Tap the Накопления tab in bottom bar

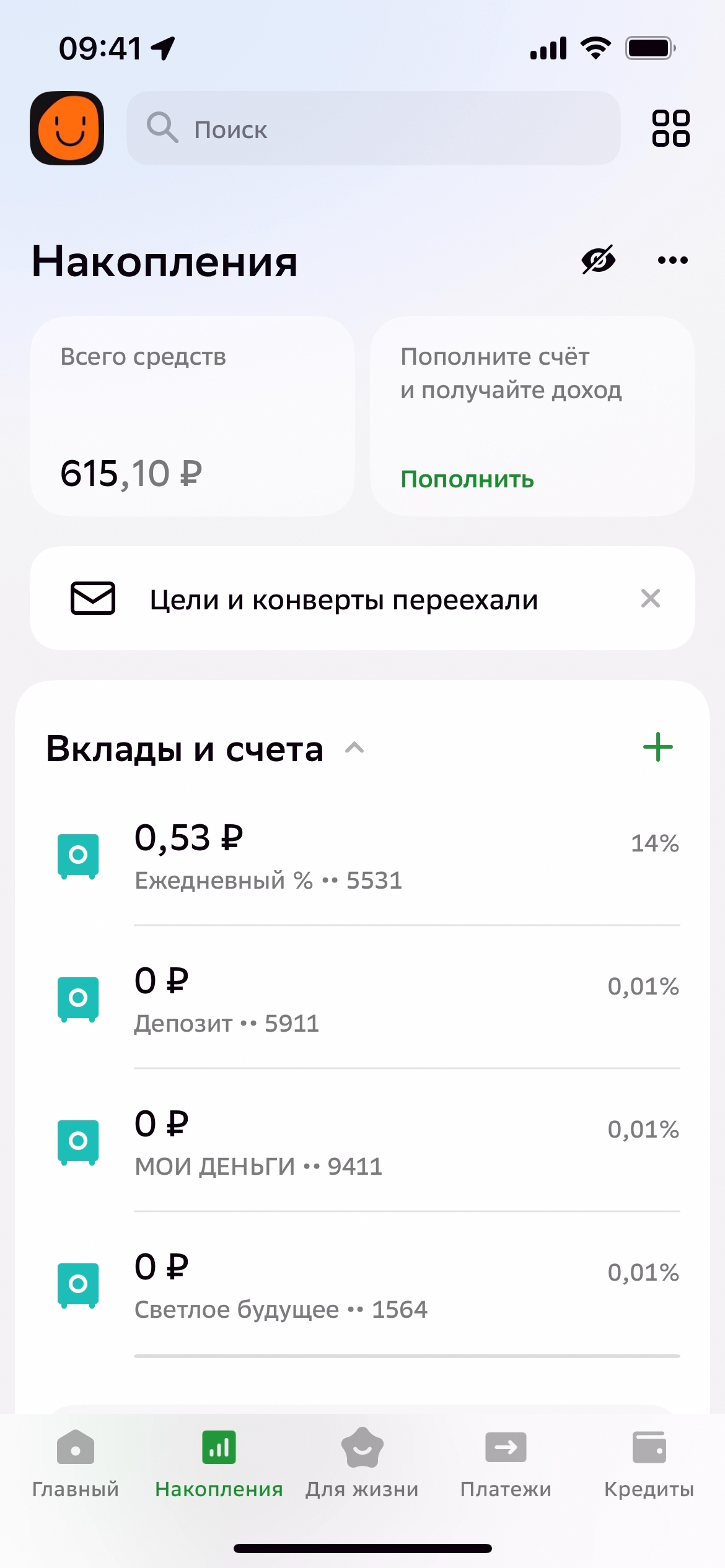[219, 1463]
